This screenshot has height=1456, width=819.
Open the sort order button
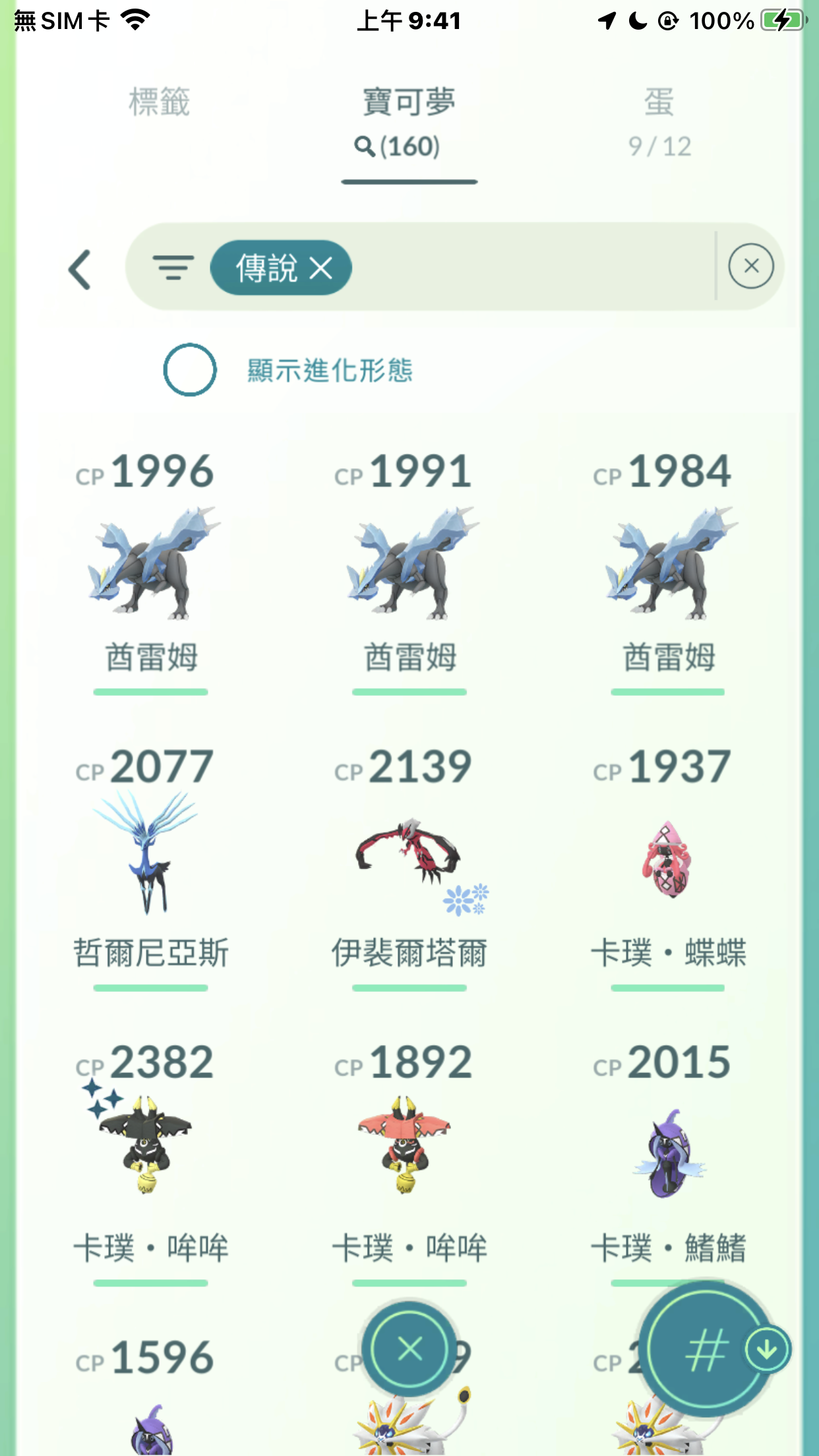[707, 1349]
